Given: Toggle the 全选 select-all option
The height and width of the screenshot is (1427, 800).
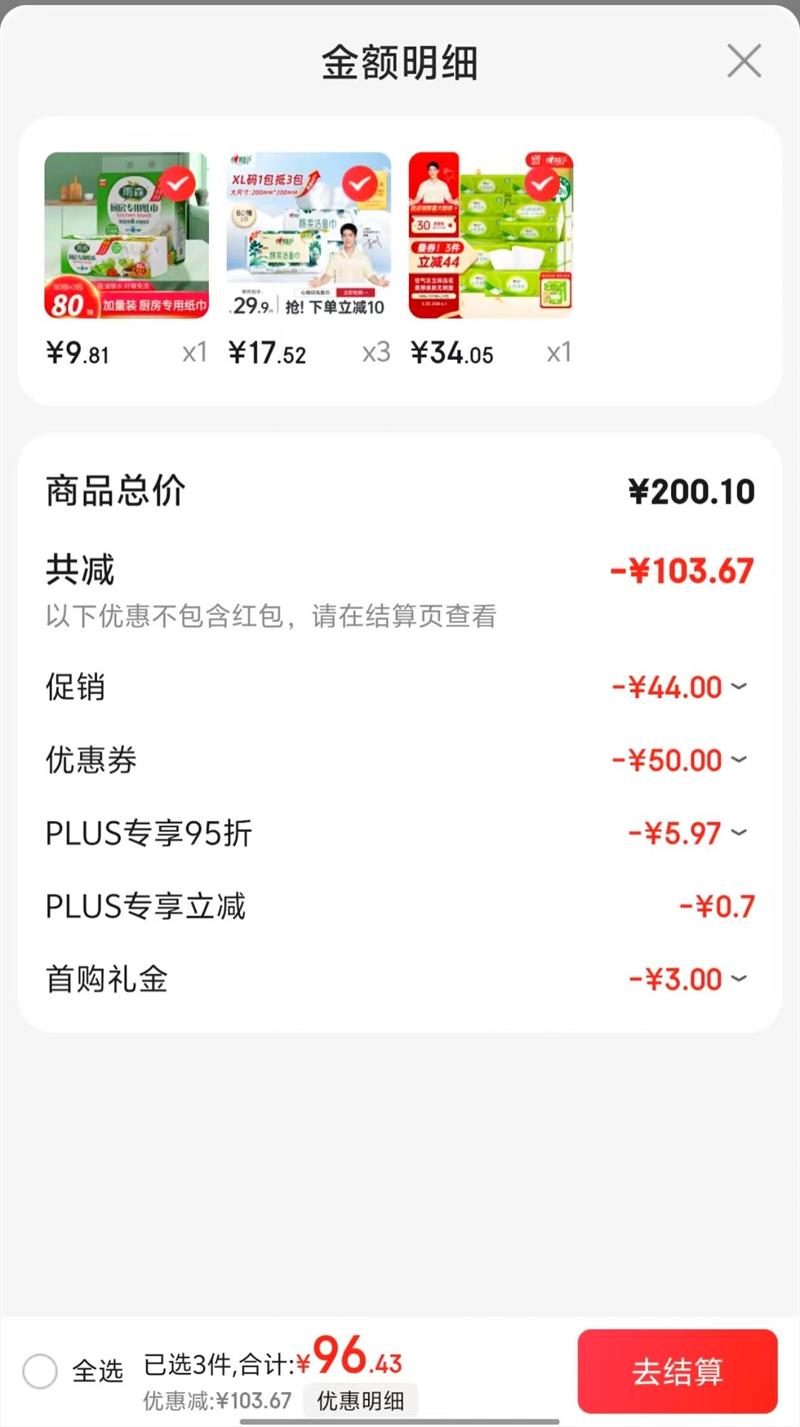Looking at the screenshot, I should point(40,1371).
